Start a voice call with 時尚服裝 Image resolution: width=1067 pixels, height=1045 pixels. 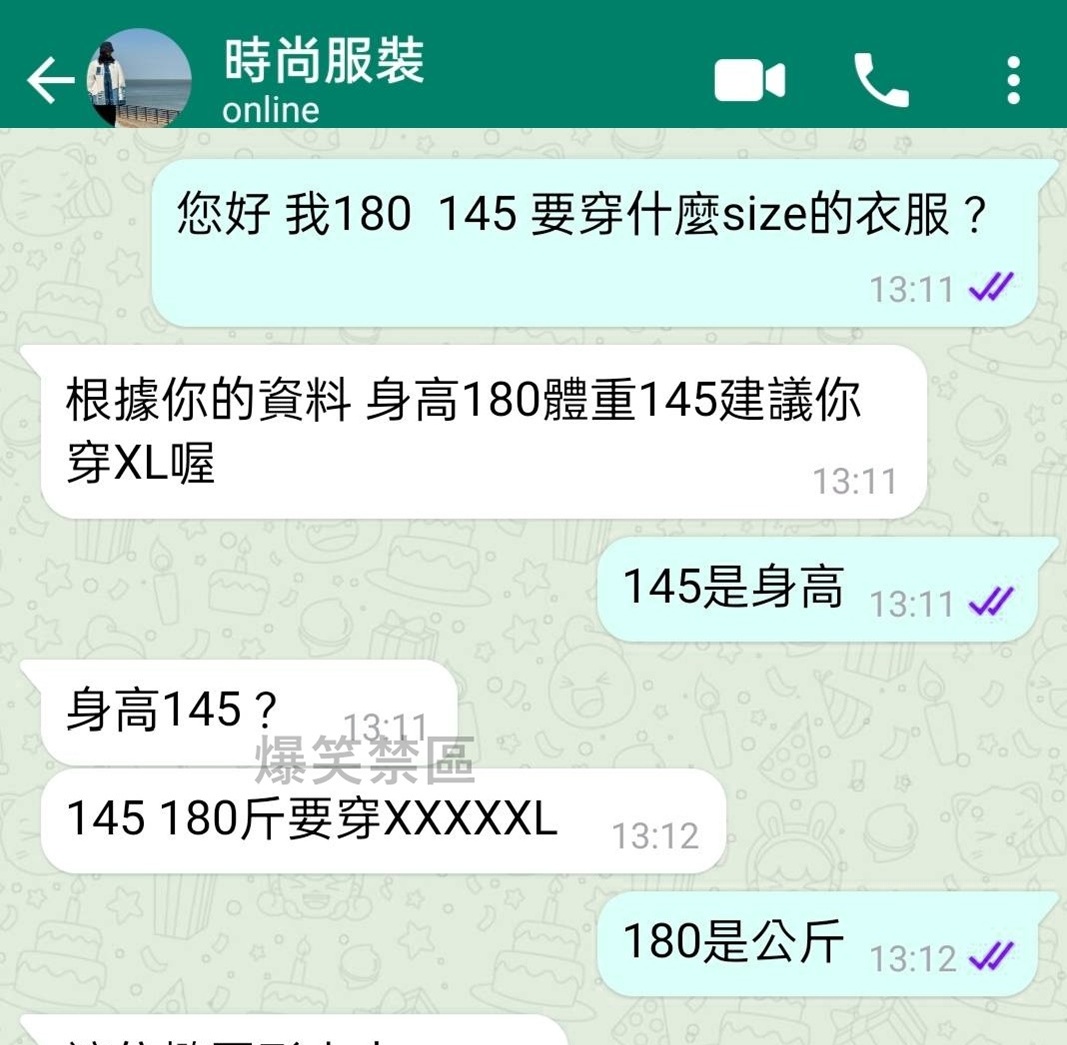[881, 80]
